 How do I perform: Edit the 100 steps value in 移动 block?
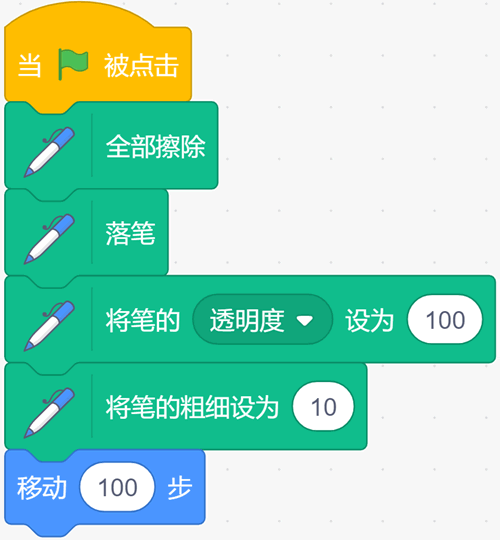[117, 487]
